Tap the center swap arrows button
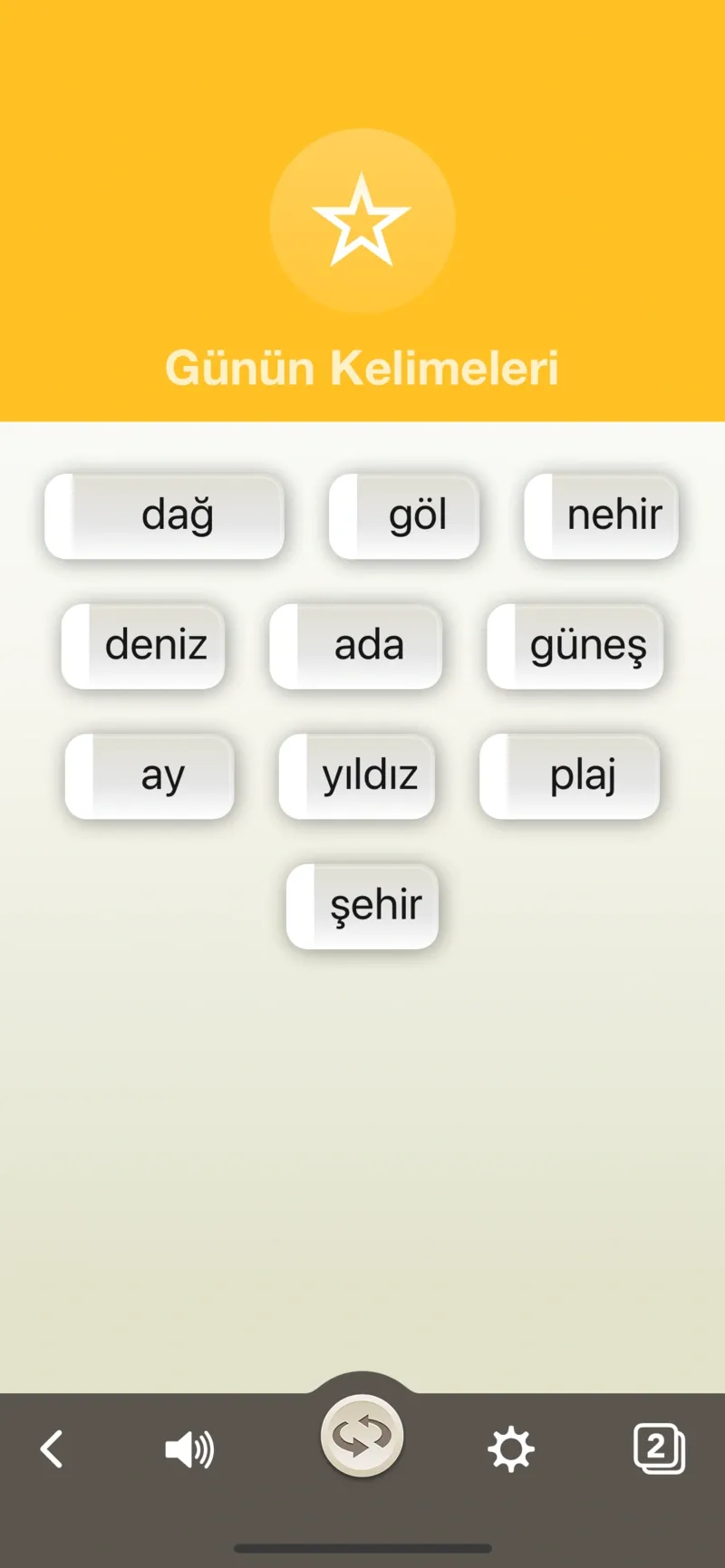The image size is (725, 1568). tap(362, 1436)
